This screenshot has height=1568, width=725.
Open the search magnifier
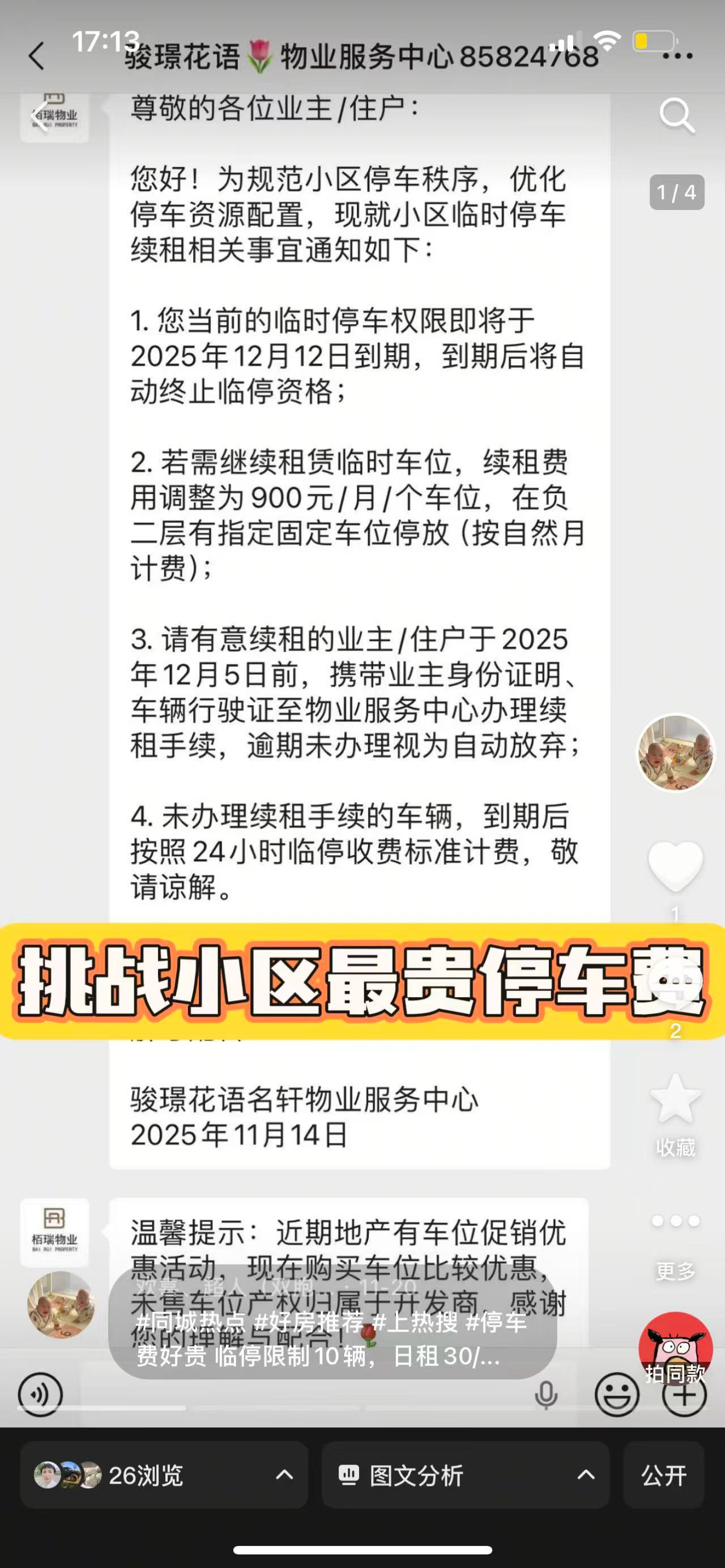tap(676, 115)
